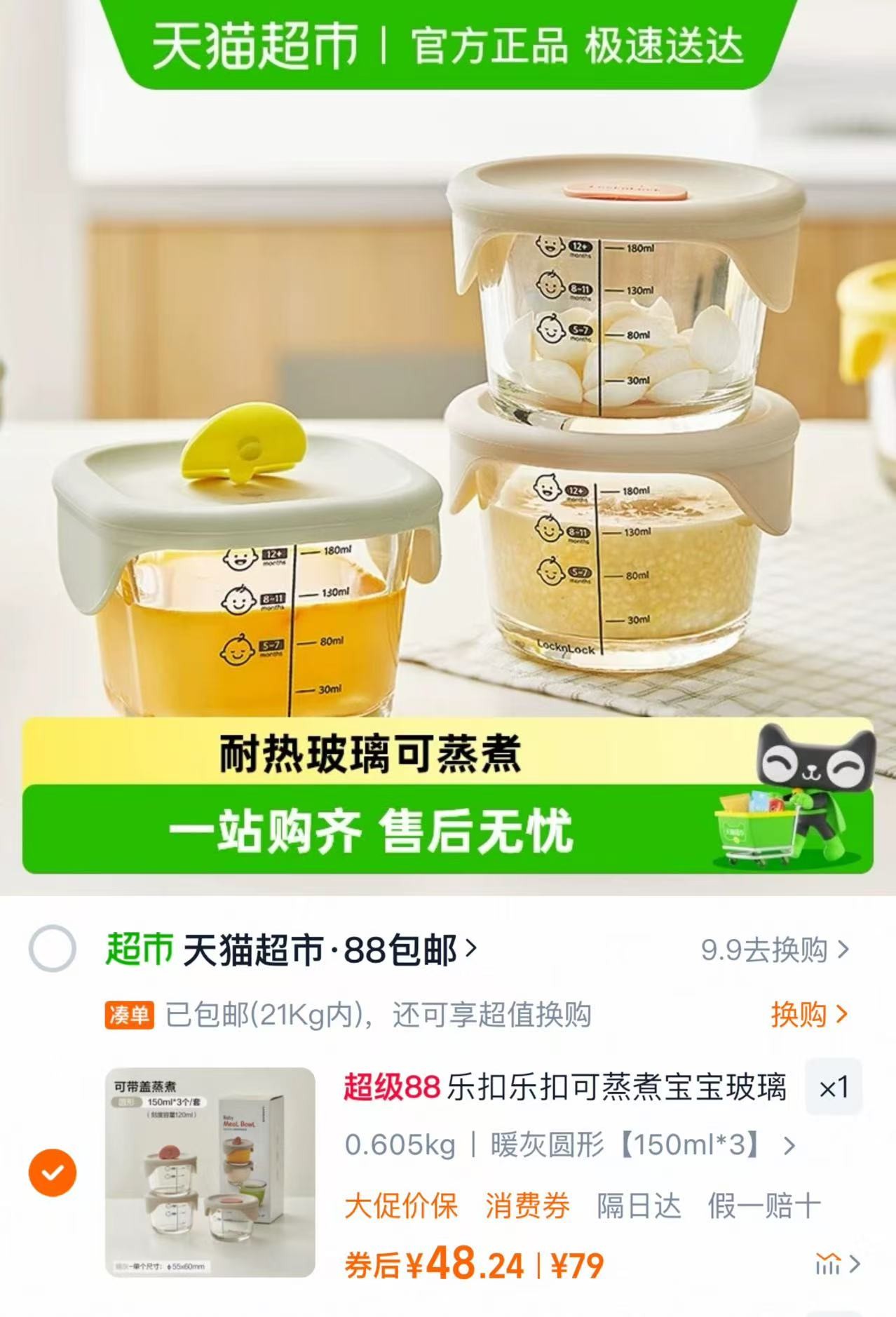The width and height of the screenshot is (896, 1317).
Task: Change the ×1 quantity of the item
Action: [x=833, y=1088]
